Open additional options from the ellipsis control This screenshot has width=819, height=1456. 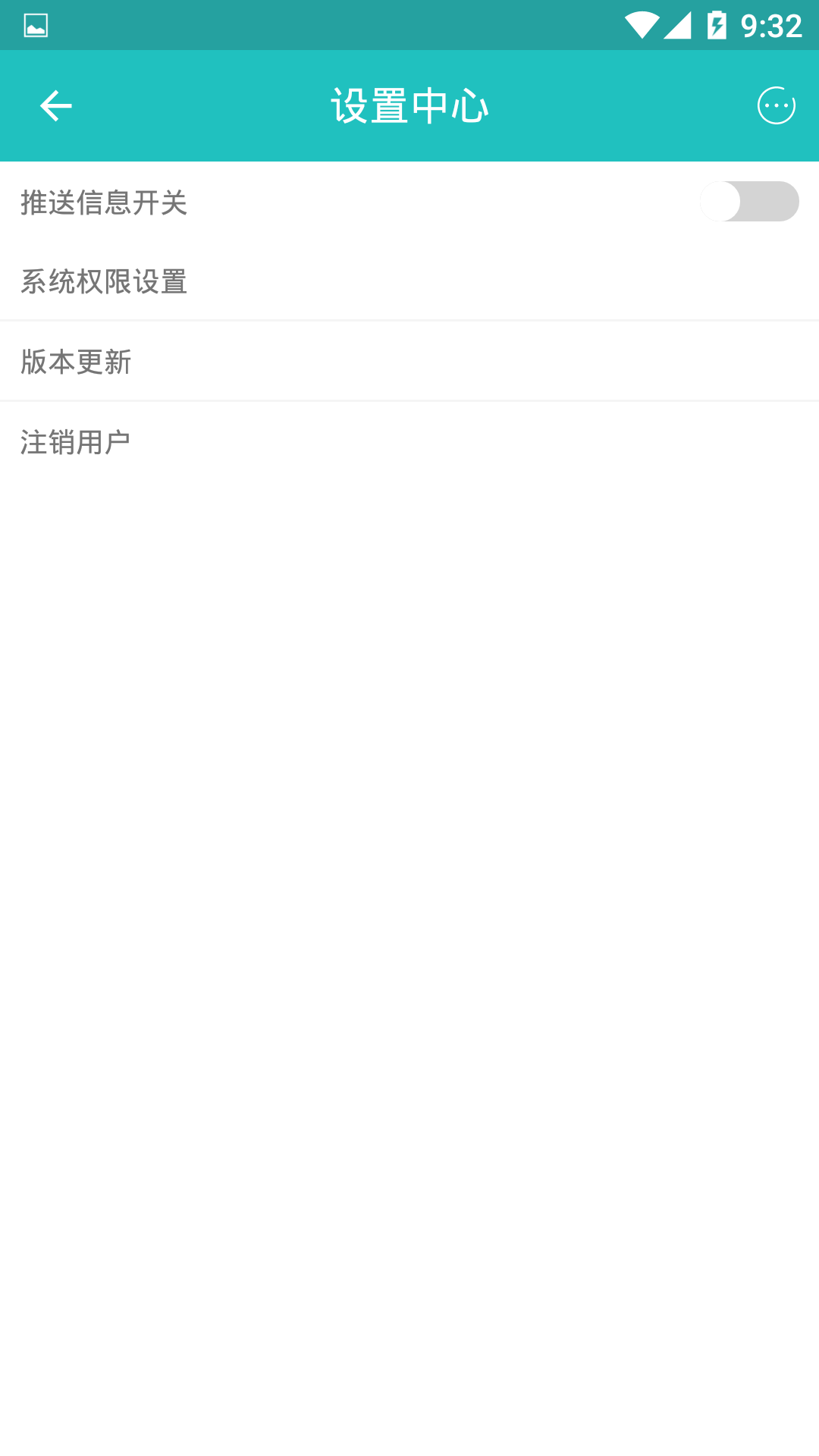coord(776,106)
